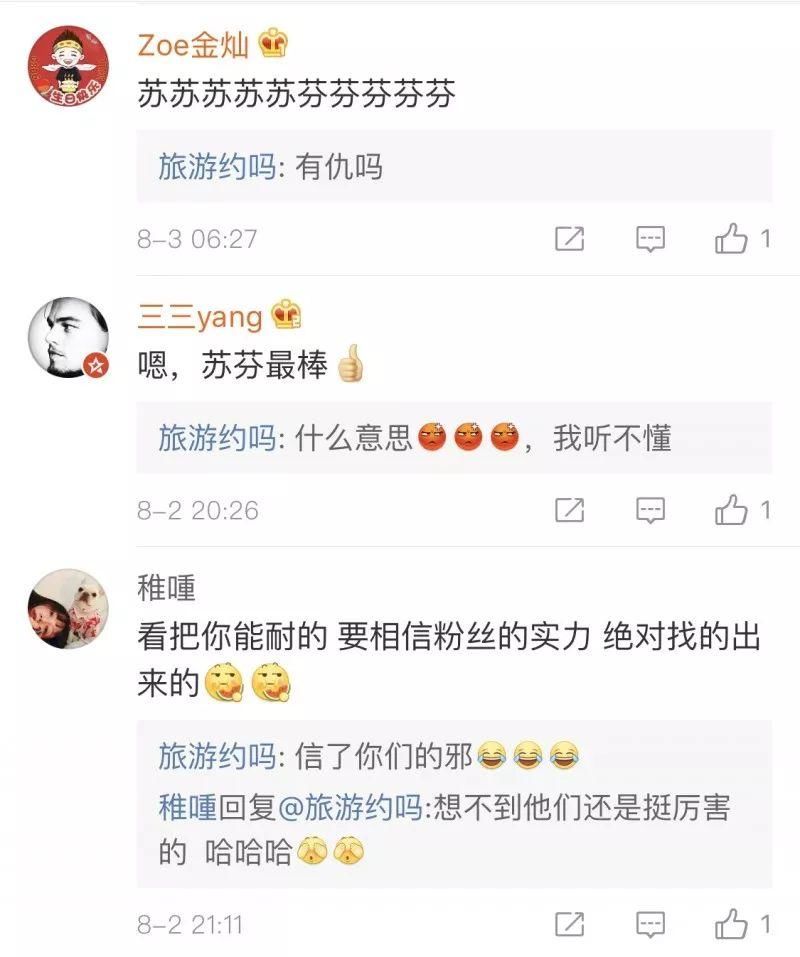
Task: Like Zoe金灿's comment
Action: coord(732,238)
